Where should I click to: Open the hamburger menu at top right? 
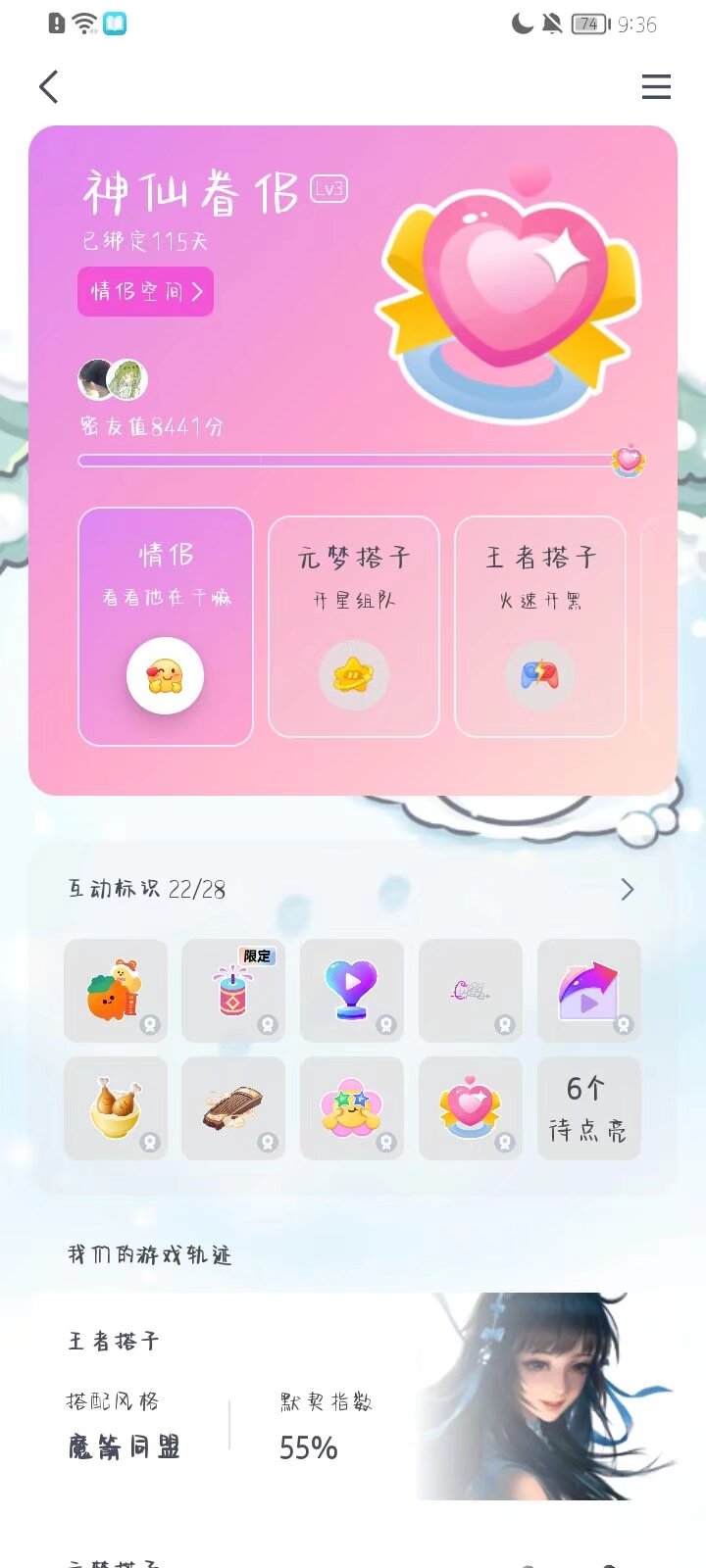(x=656, y=87)
